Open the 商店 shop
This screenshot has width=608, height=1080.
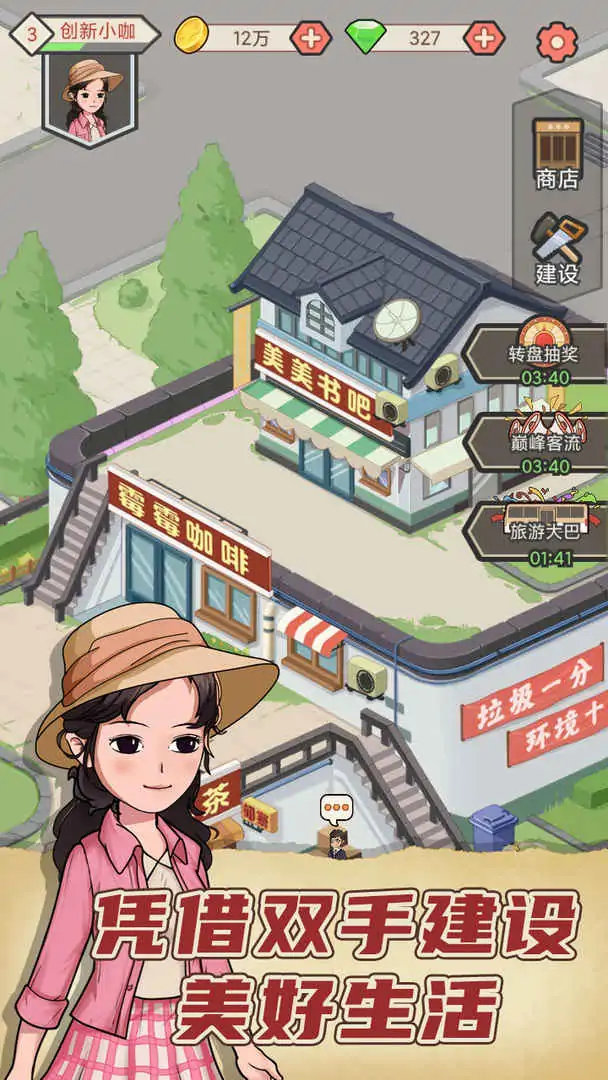point(557,155)
